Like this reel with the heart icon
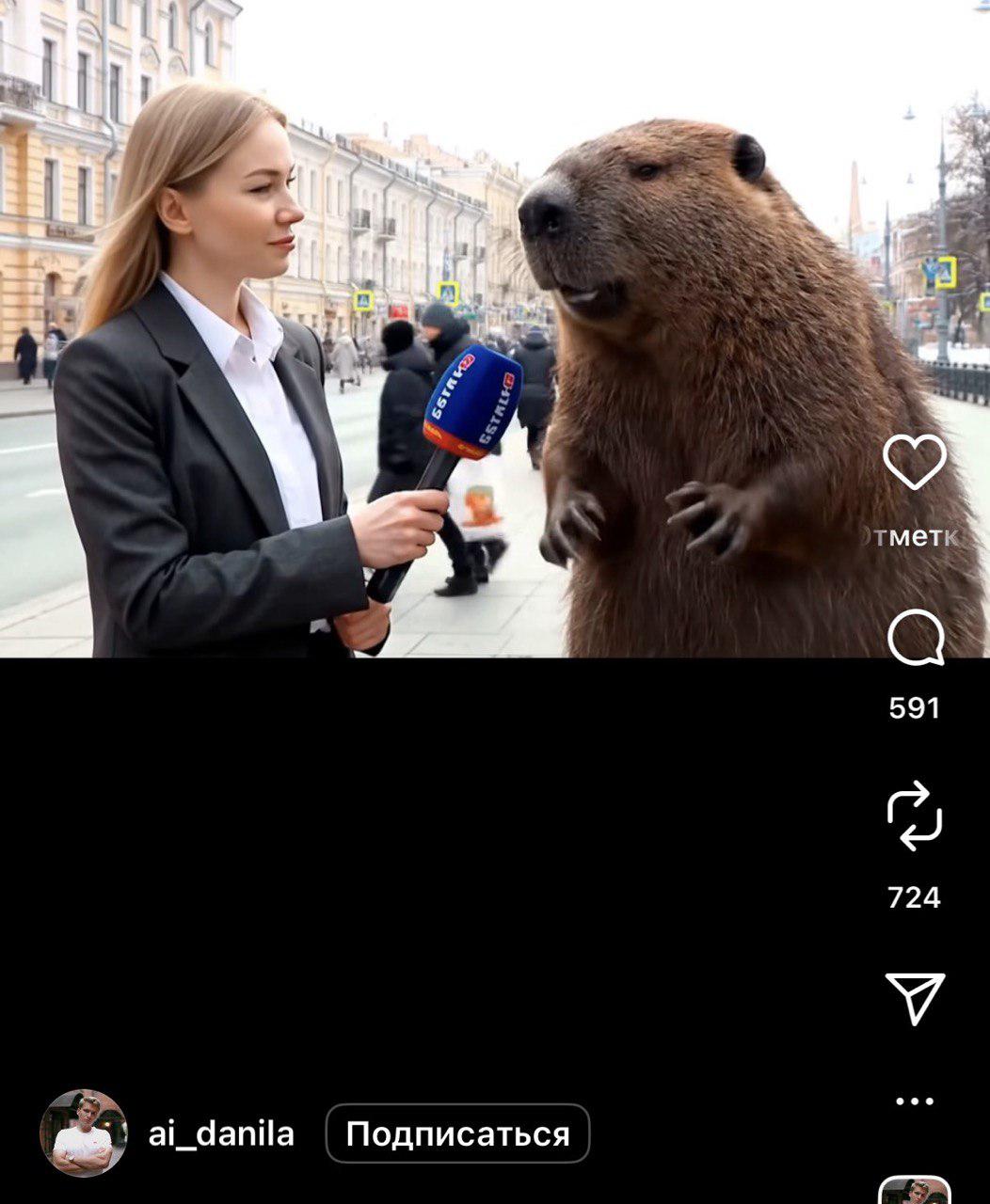This screenshot has width=990, height=1204. pos(914,463)
